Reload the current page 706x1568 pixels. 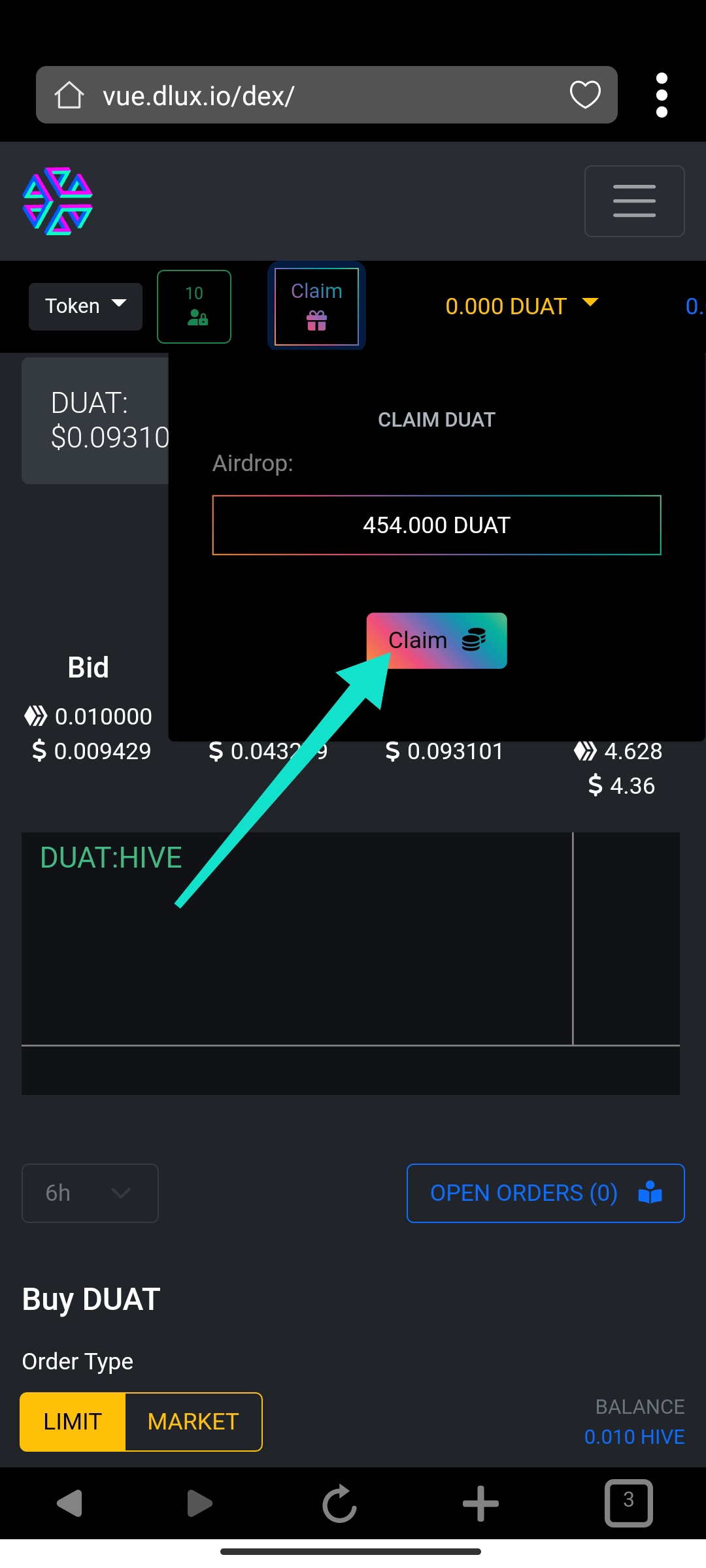(340, 1503)
